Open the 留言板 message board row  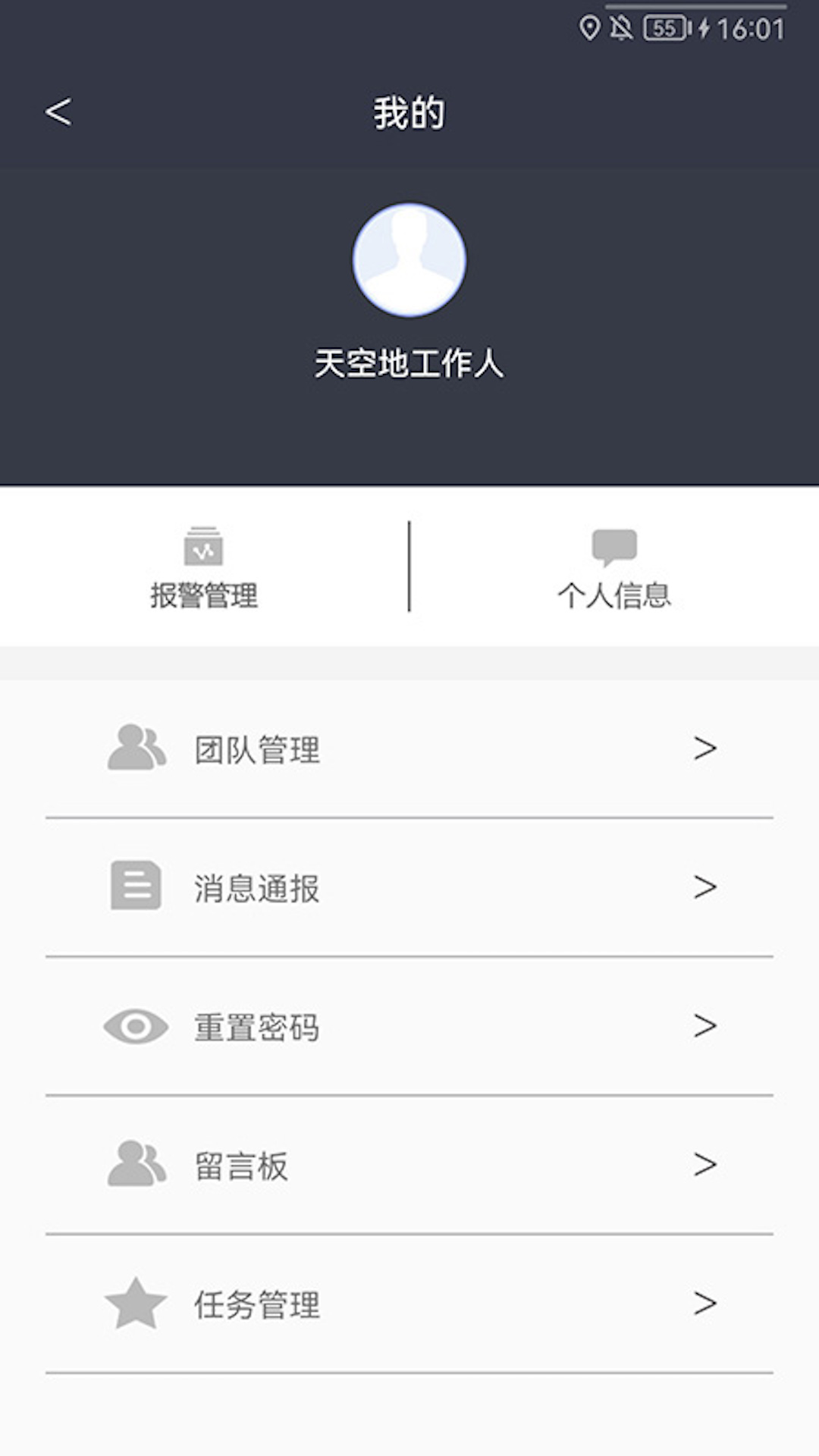tap(409, 1165)
